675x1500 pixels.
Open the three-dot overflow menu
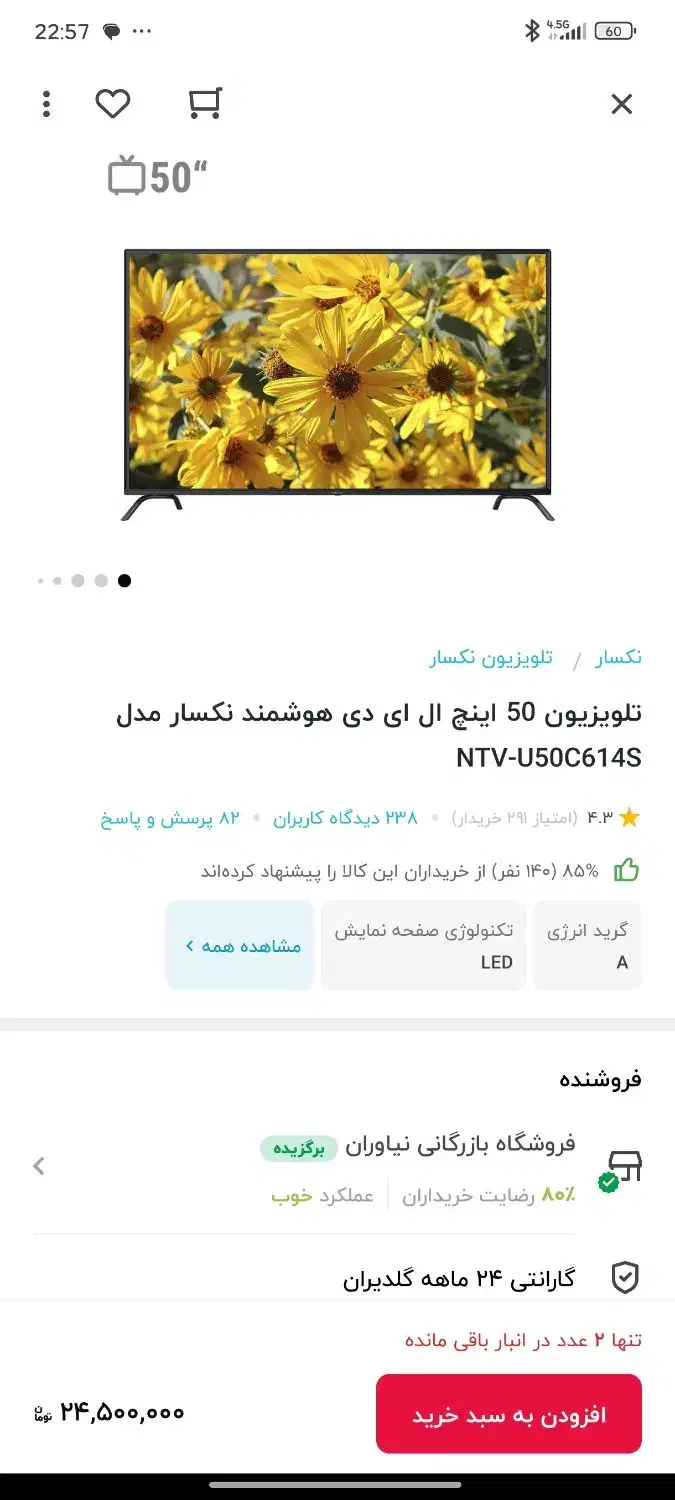pos(46,104)
